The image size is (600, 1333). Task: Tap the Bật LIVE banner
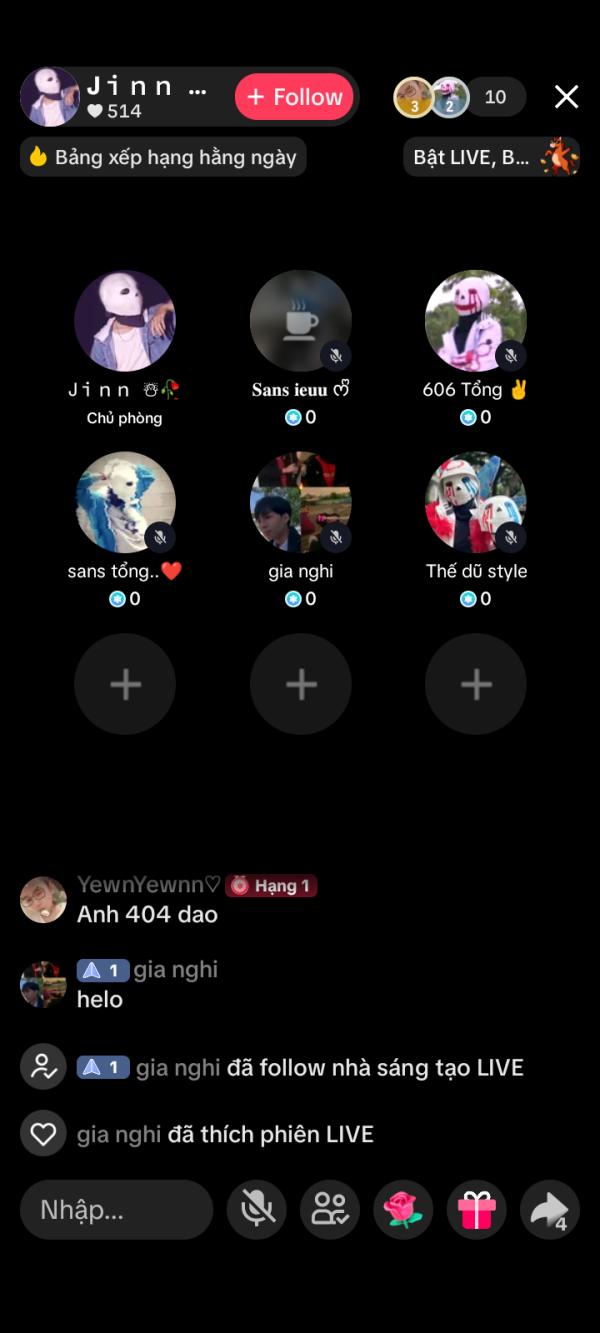point(491,157)
